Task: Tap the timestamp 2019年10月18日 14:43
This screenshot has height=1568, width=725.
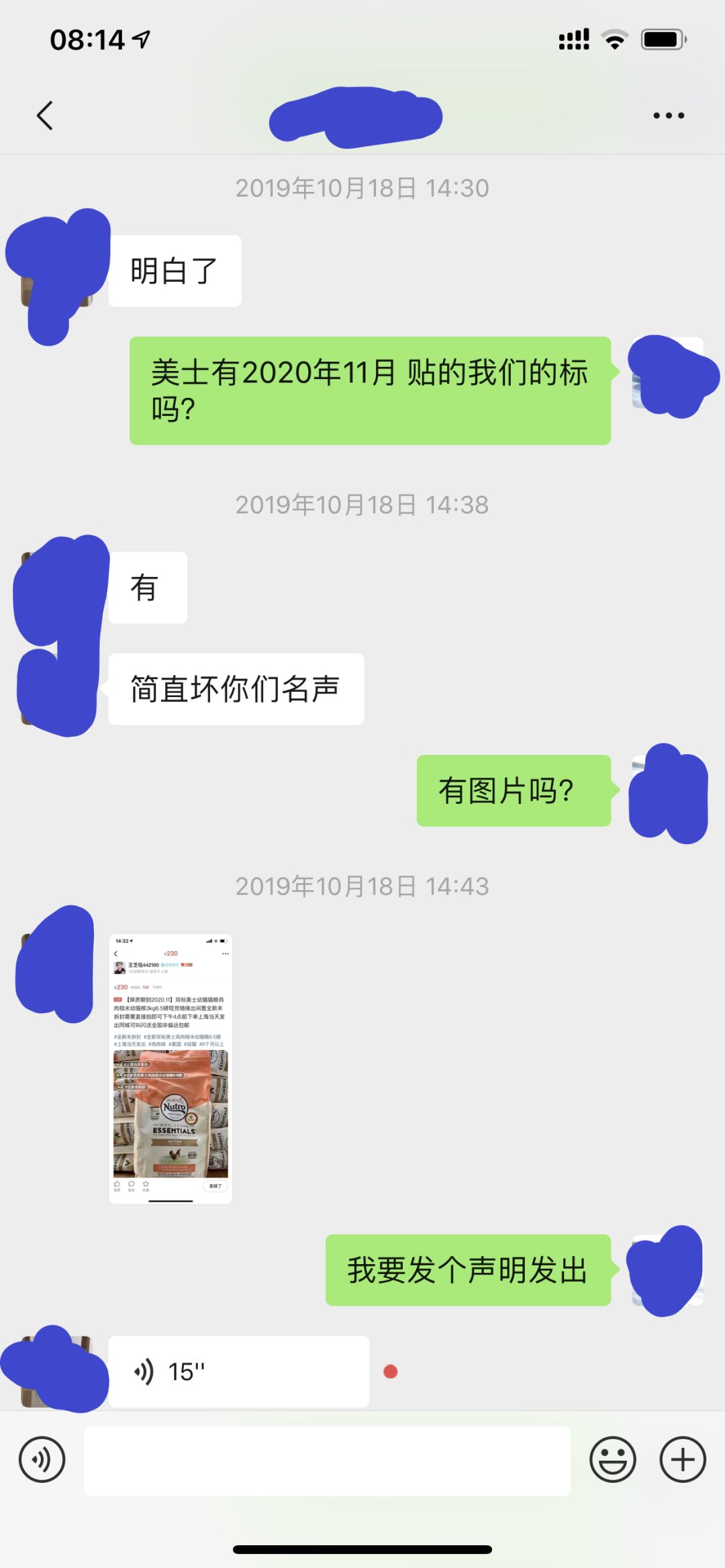Action: click(362, 886)
